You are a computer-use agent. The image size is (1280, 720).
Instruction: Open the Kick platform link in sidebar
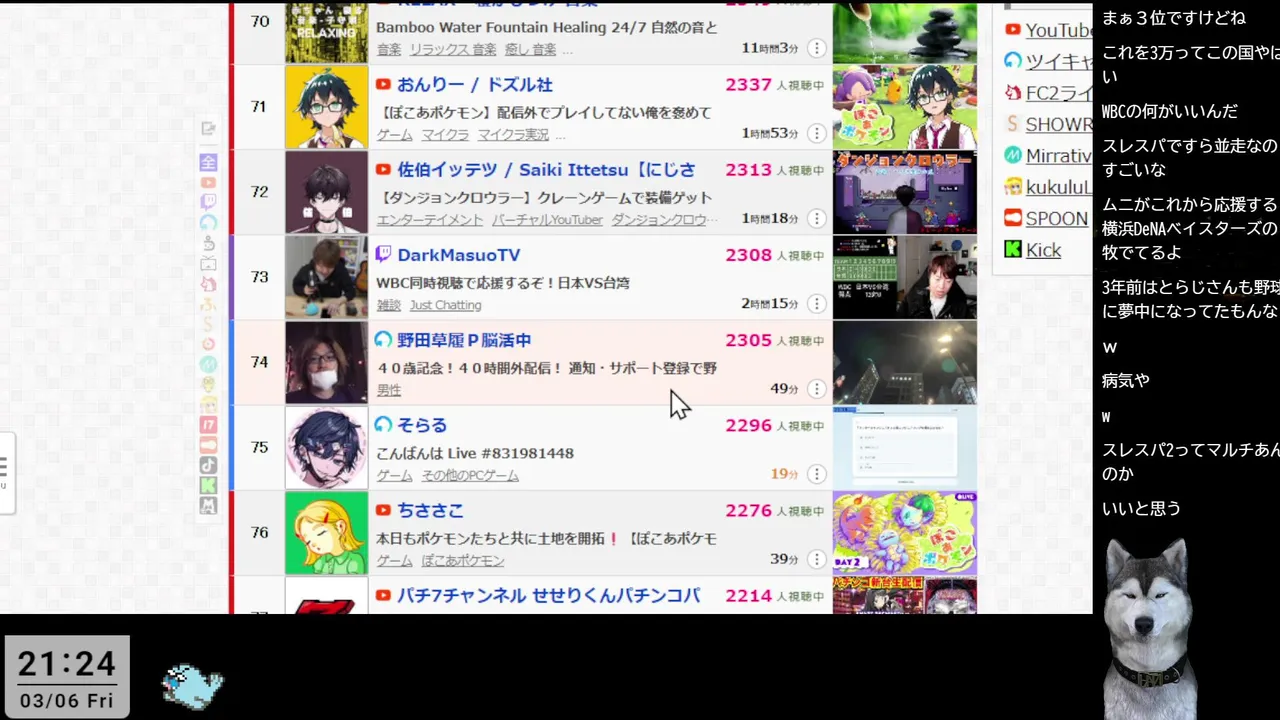1043,251
